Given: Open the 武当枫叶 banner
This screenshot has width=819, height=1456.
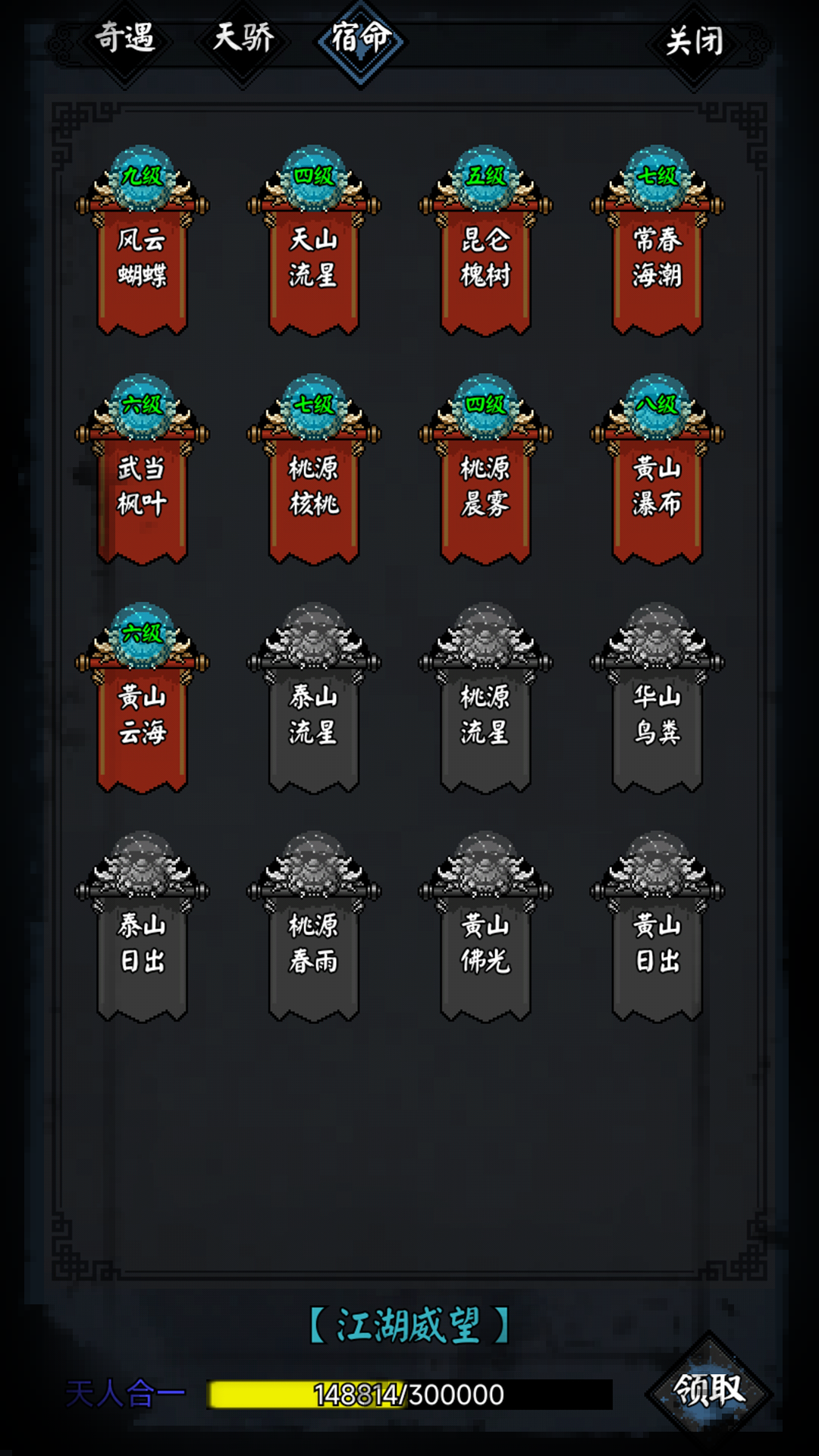Looking at the screenshot, I should click(142, 486).
